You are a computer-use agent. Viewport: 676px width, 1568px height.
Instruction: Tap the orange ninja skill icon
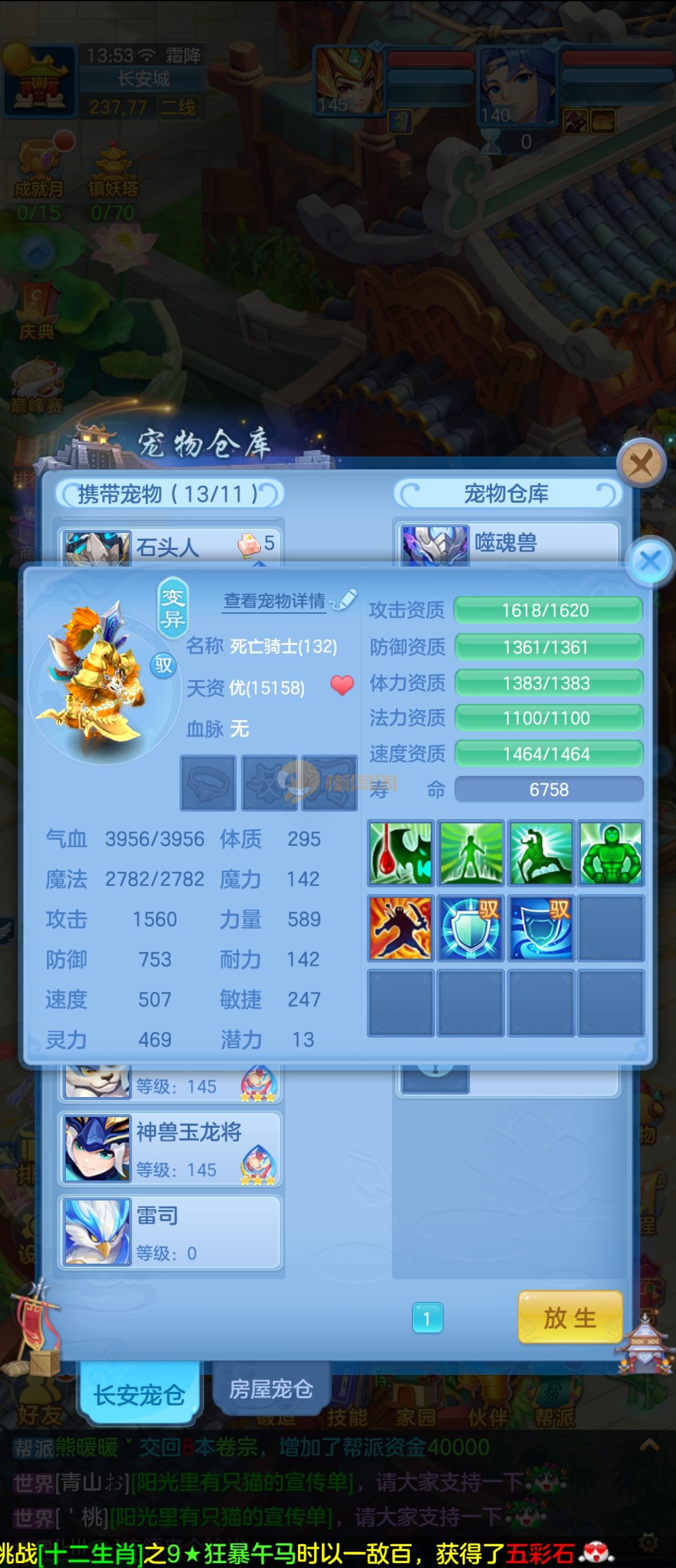(x=401, y=928)
